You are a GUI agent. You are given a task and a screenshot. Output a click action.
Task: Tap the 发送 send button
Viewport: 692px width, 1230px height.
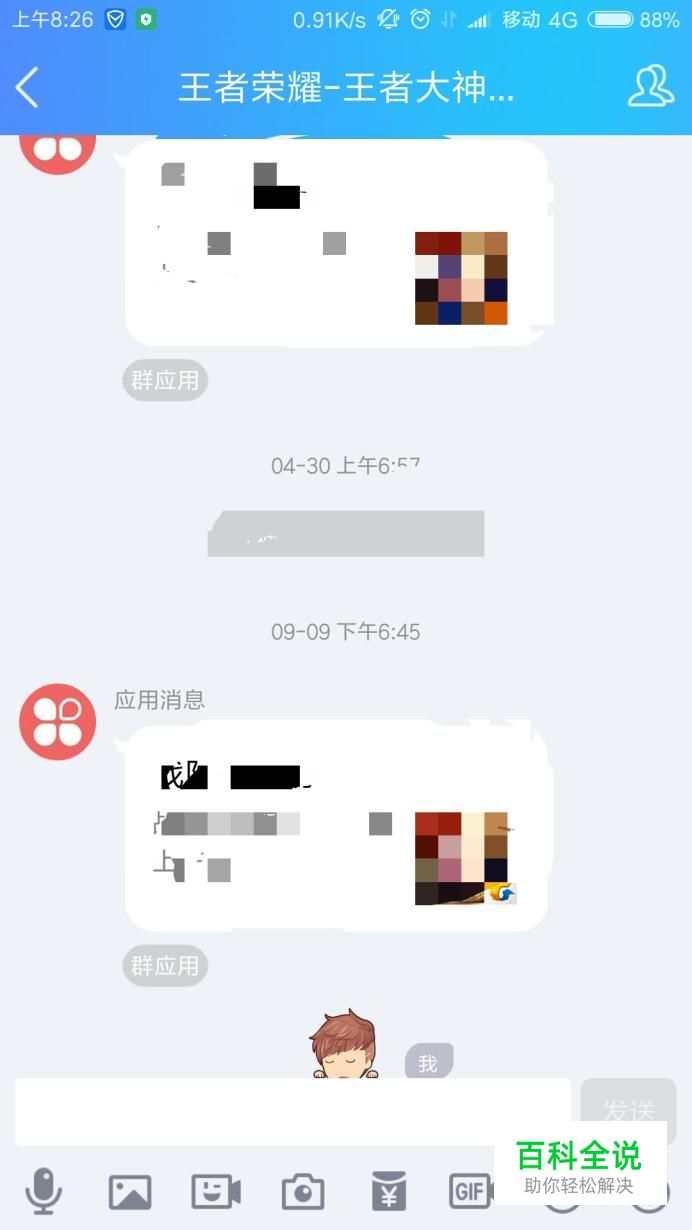point(628,1111)
